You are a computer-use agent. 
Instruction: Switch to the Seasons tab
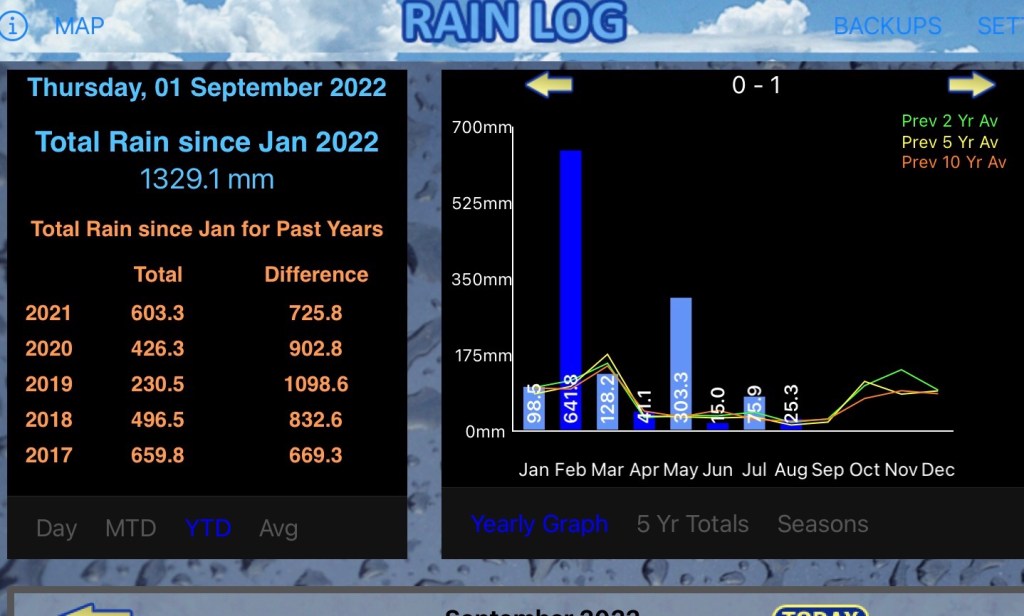822,524
